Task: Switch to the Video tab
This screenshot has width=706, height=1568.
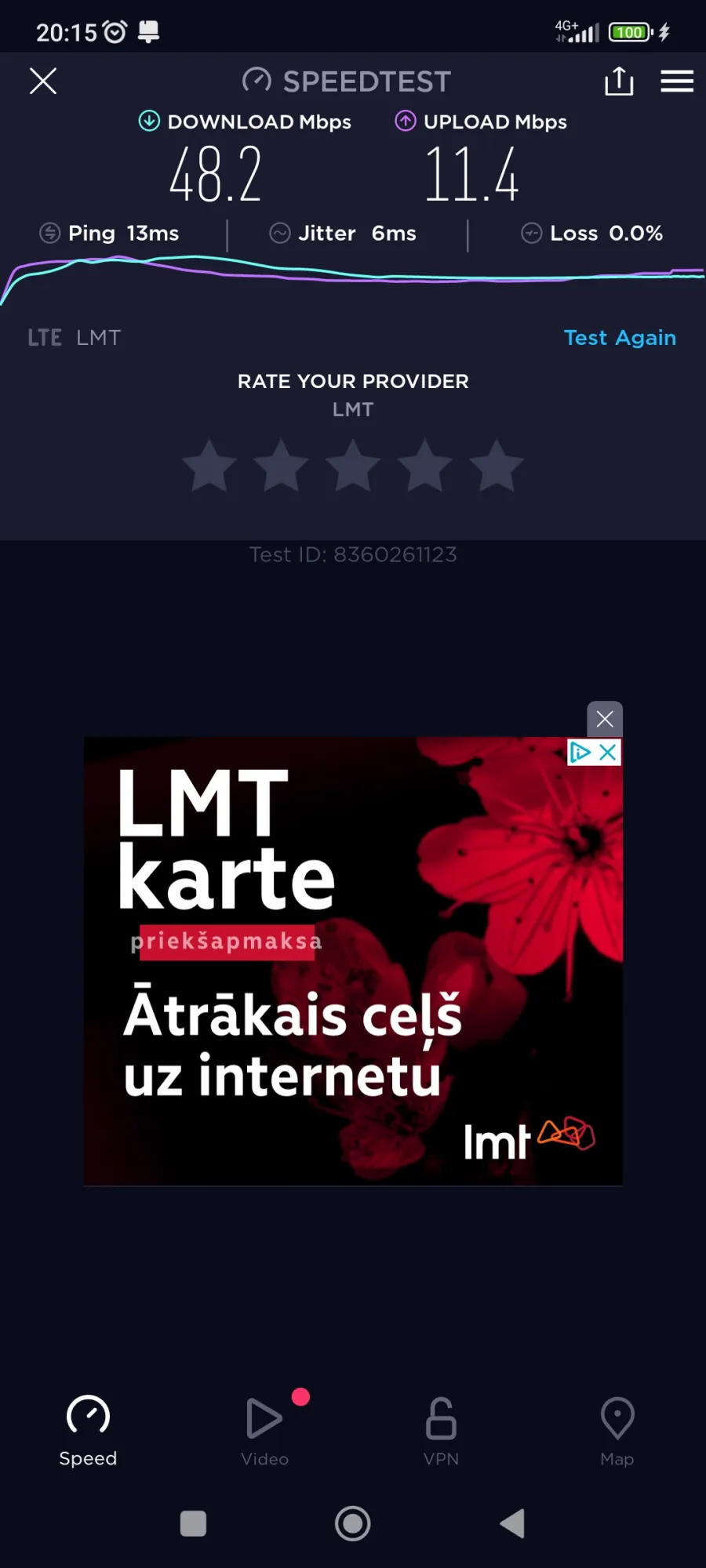Action: pyautogui.click(x=265, y=1431)
